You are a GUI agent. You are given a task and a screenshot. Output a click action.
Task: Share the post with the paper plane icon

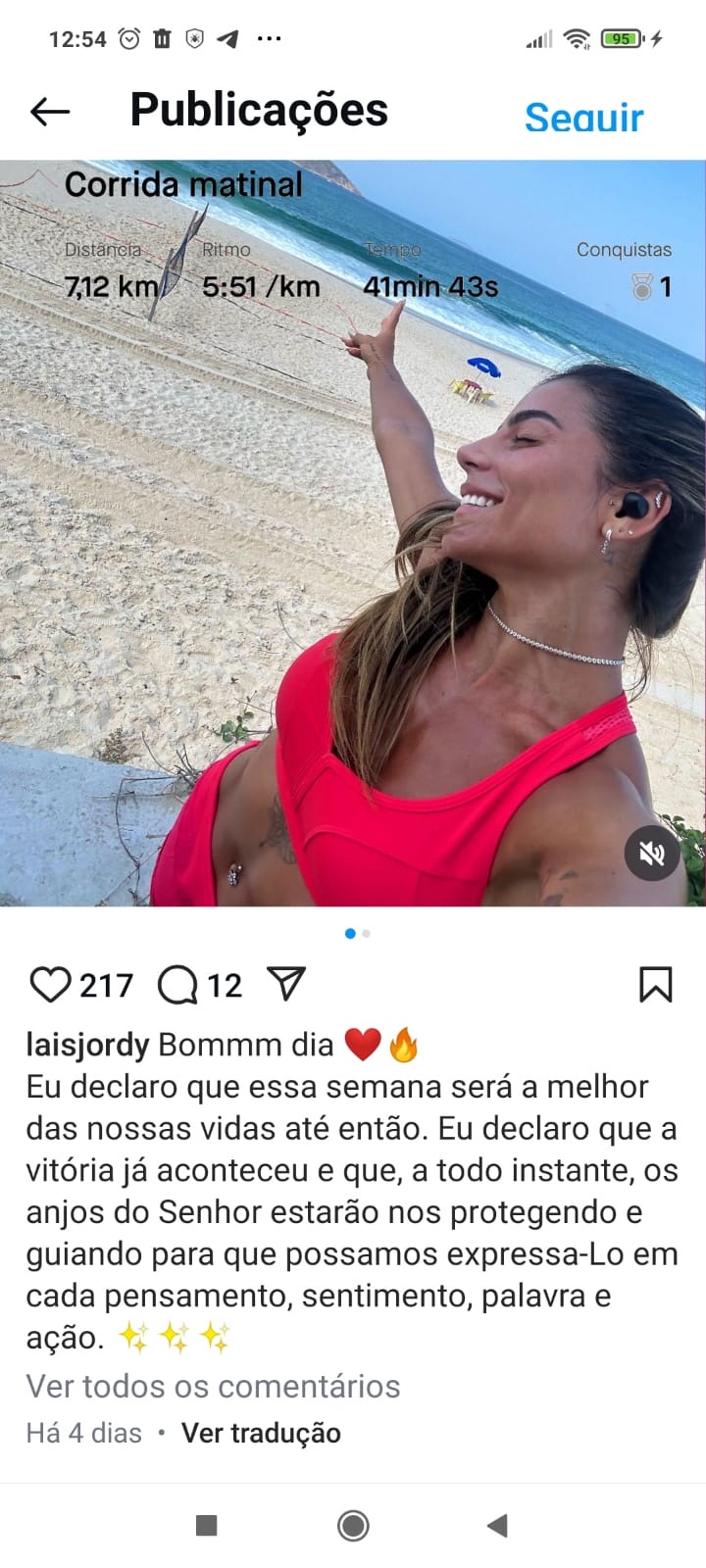[x=286, y=983]
